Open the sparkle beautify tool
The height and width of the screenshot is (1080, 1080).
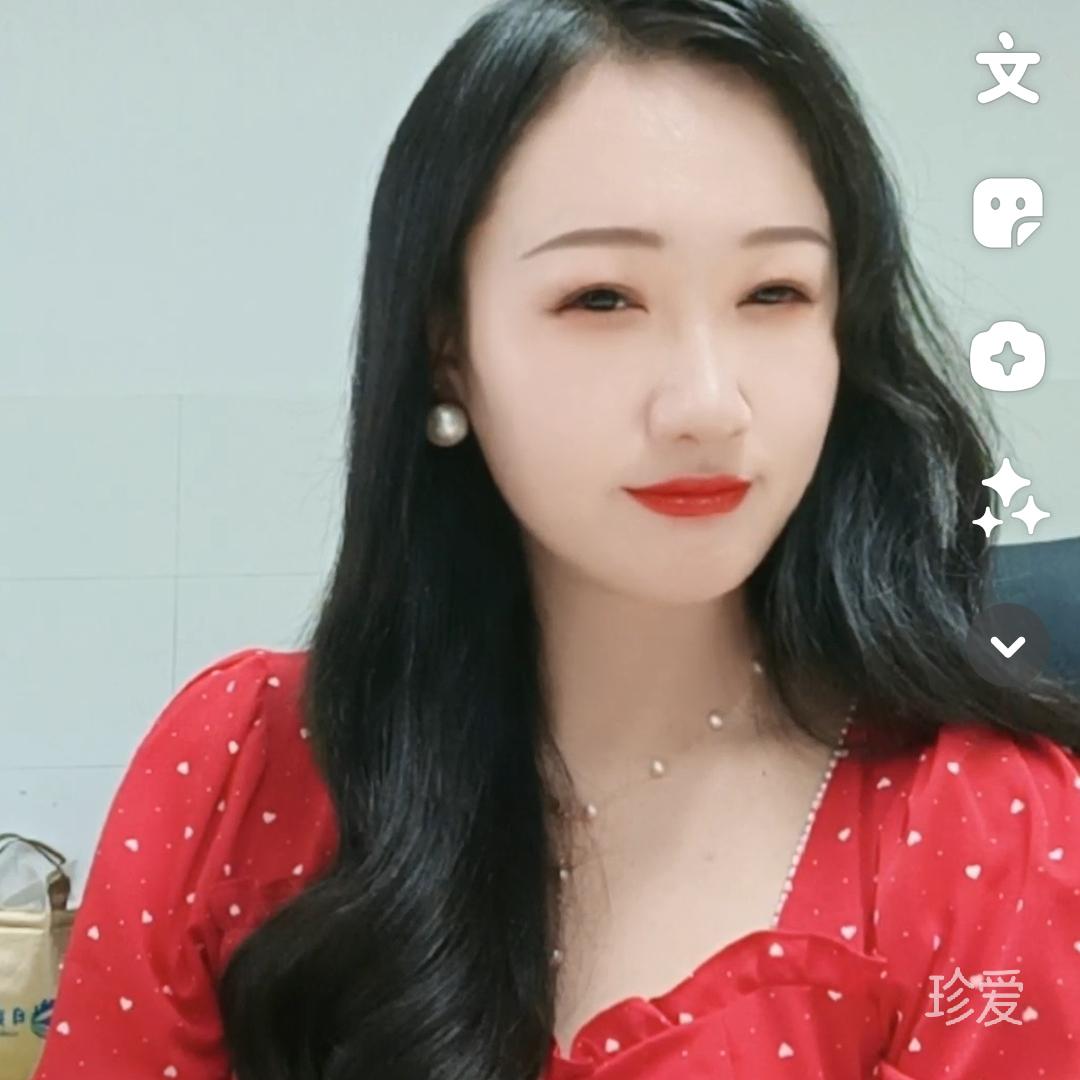click(x=1010, y=498)
